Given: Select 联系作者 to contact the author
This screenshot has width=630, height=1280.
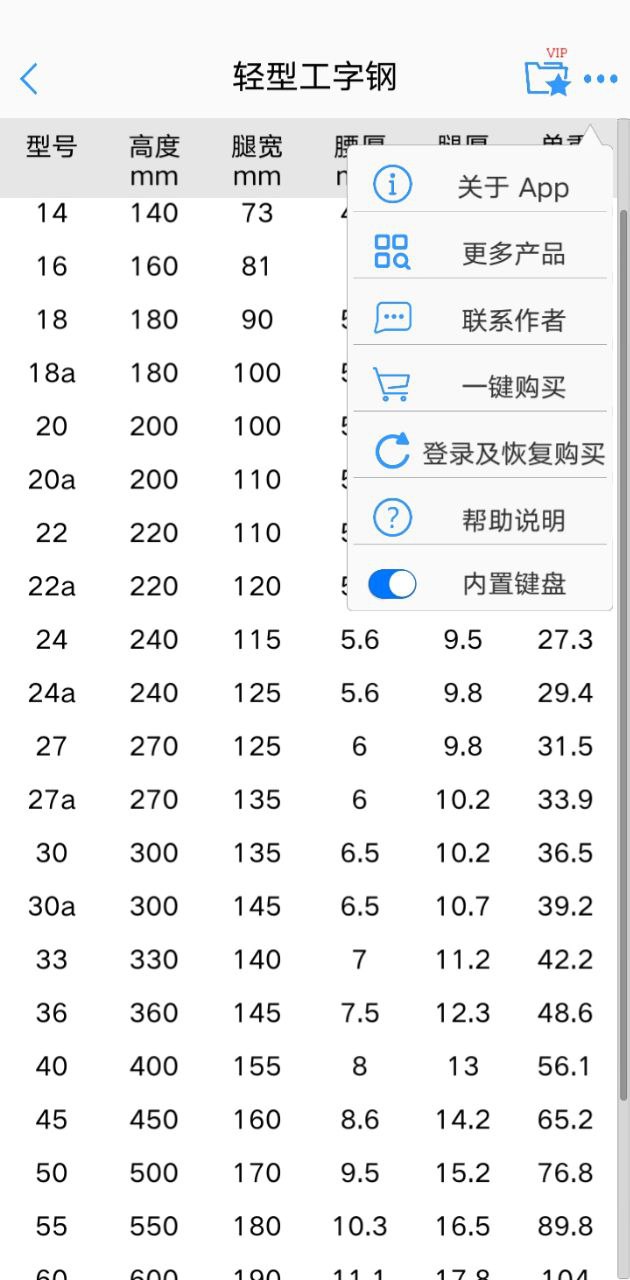Looking at the screenshot, I should click(480, 320).
